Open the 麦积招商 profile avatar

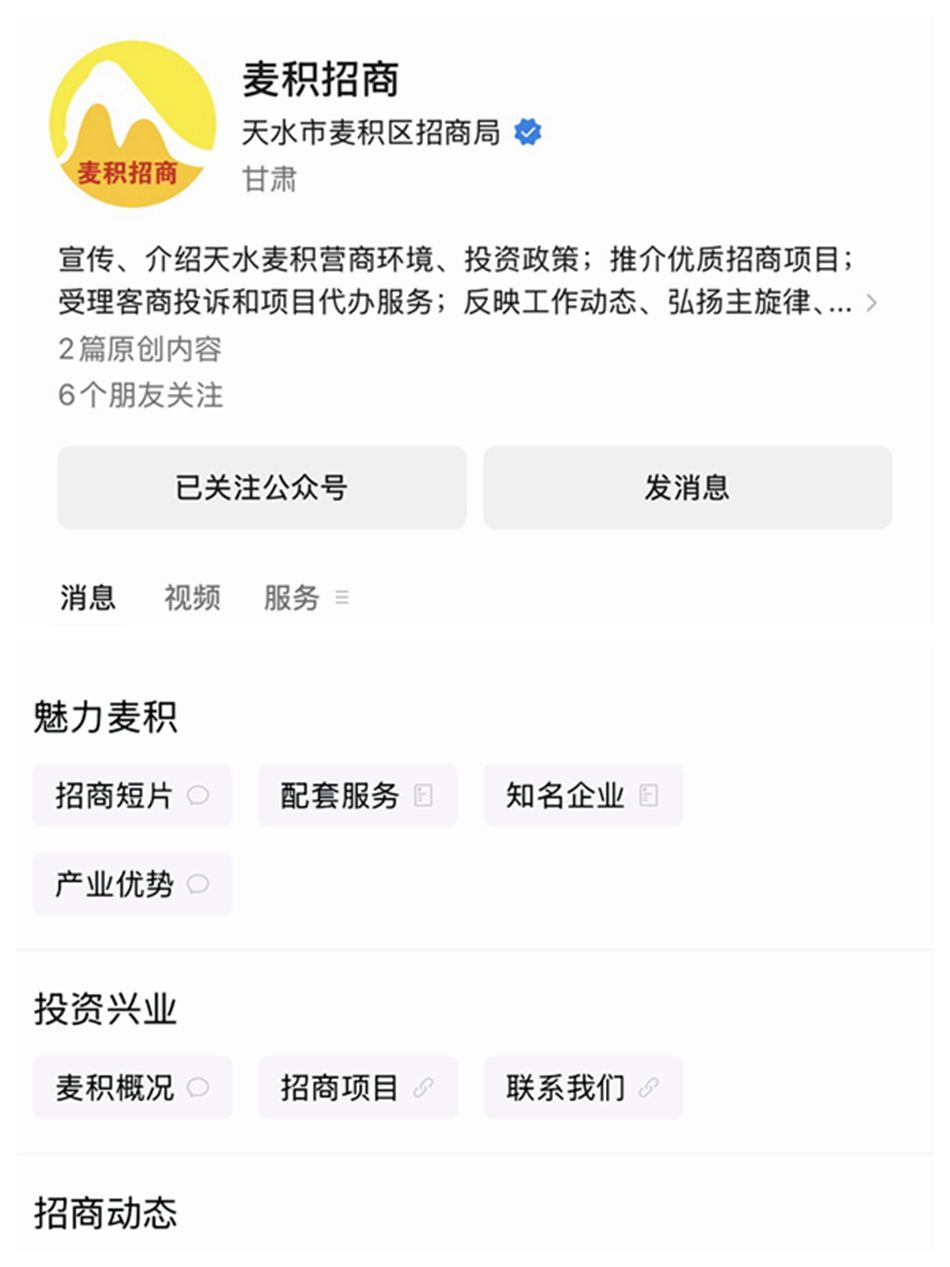(132, 123)
